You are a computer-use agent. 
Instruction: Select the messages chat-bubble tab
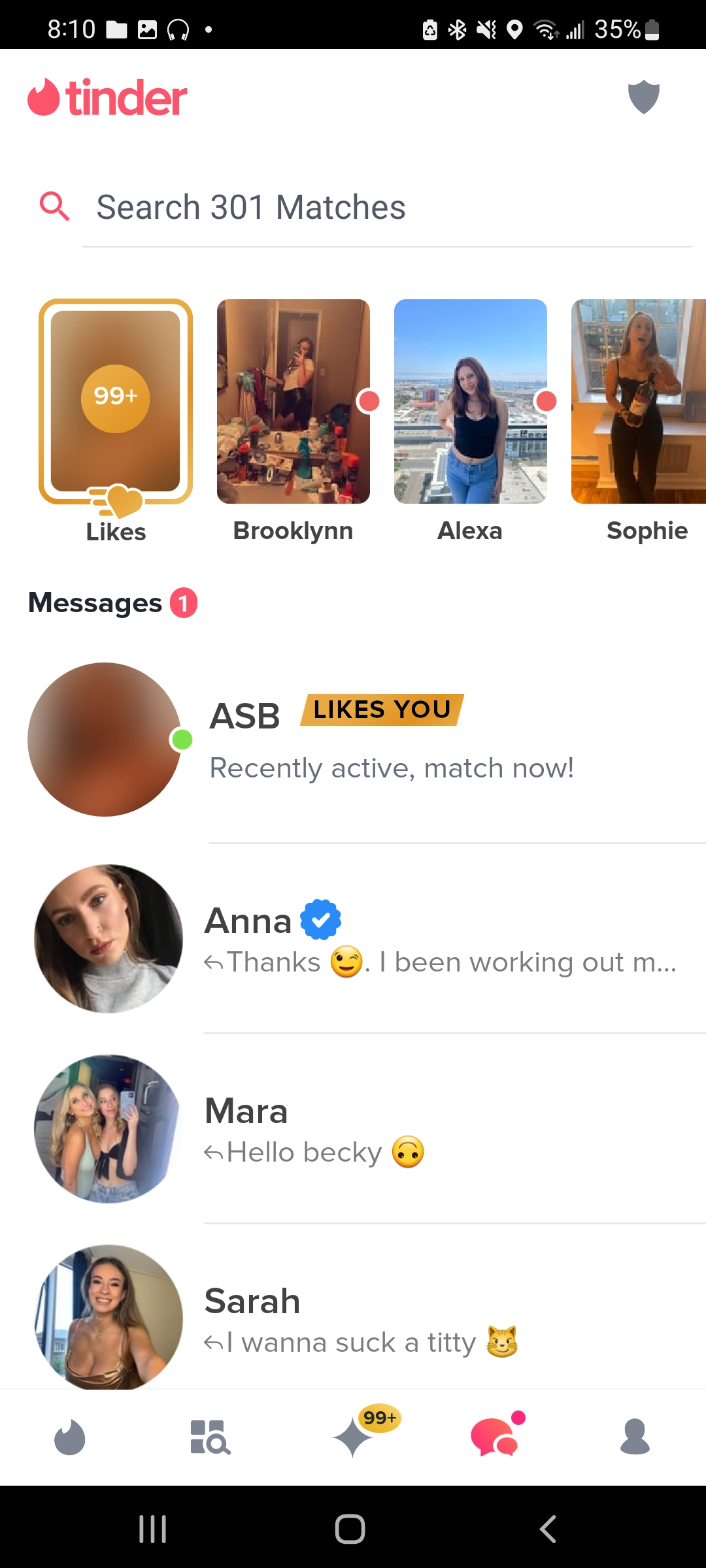pyautogui.click(x=495, y=1437)
